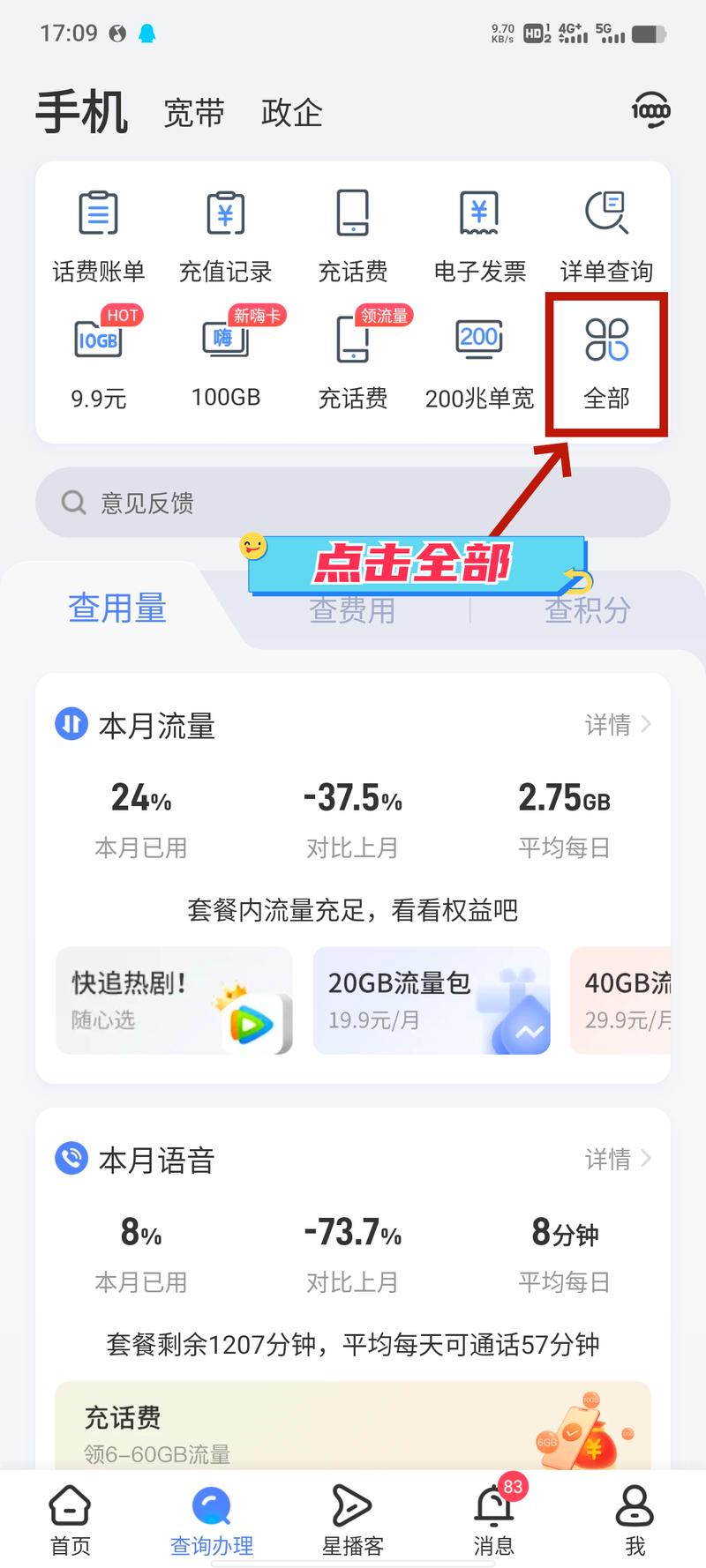Select the 查用量 tab

click(117, 609)
